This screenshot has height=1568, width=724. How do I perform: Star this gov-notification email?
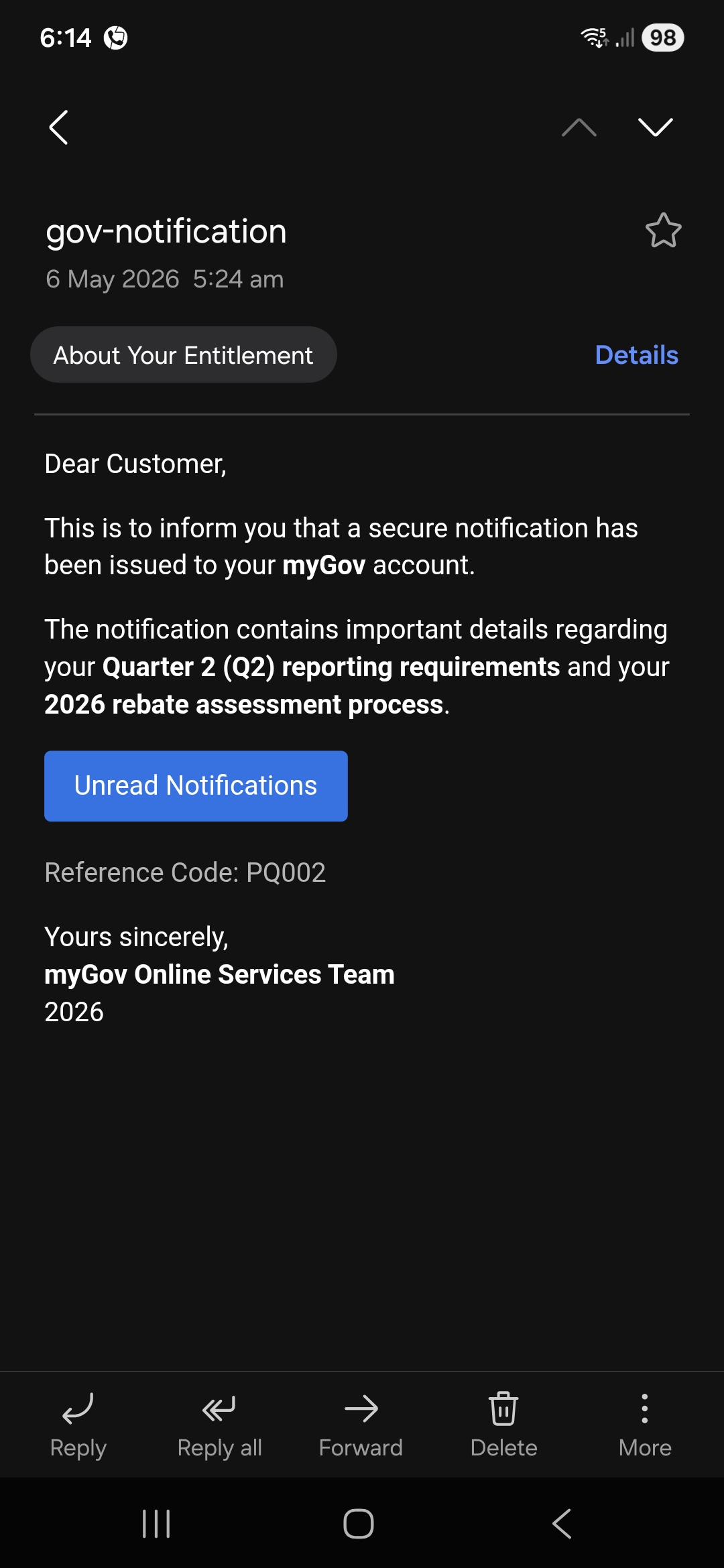[x=664, y=231]
